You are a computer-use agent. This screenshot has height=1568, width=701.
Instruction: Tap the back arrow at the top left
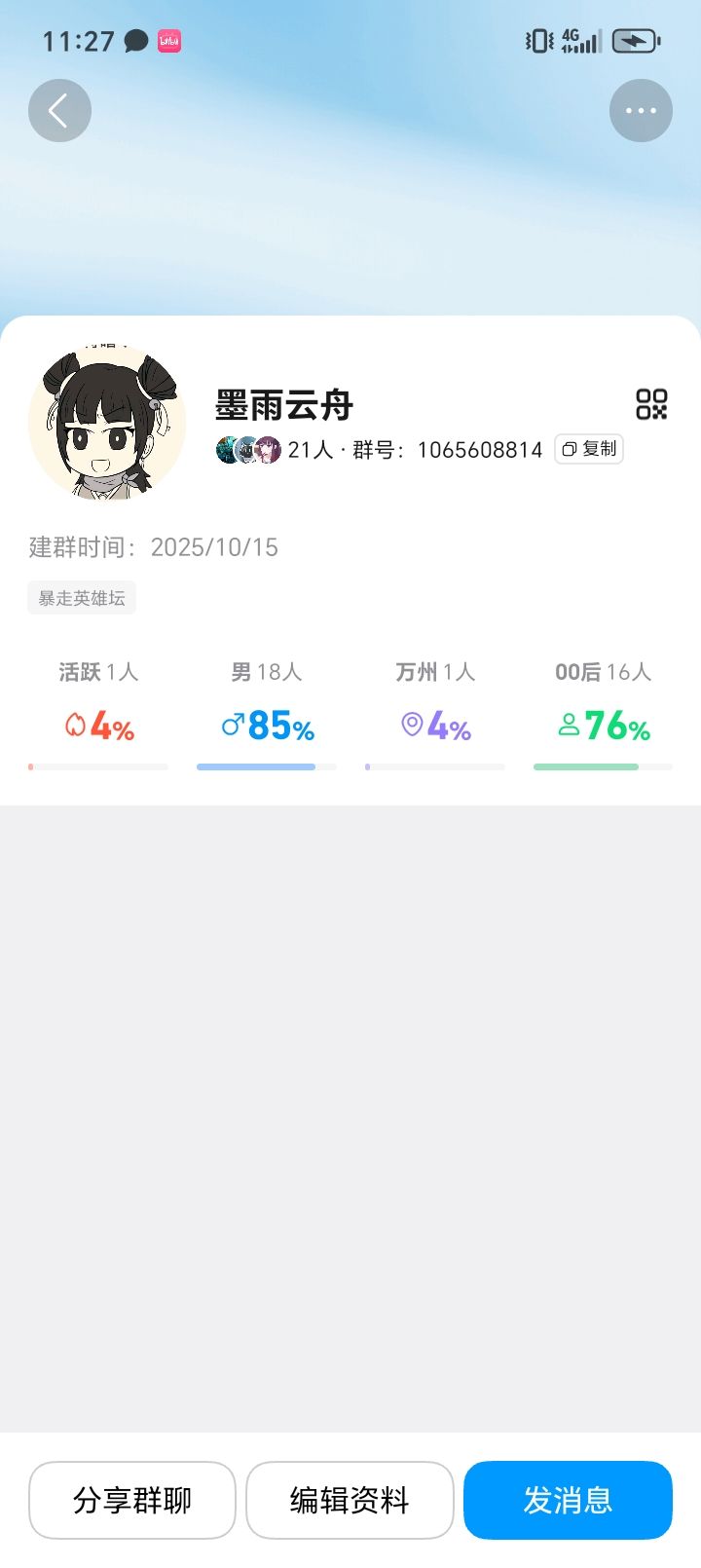pos(59,110)
